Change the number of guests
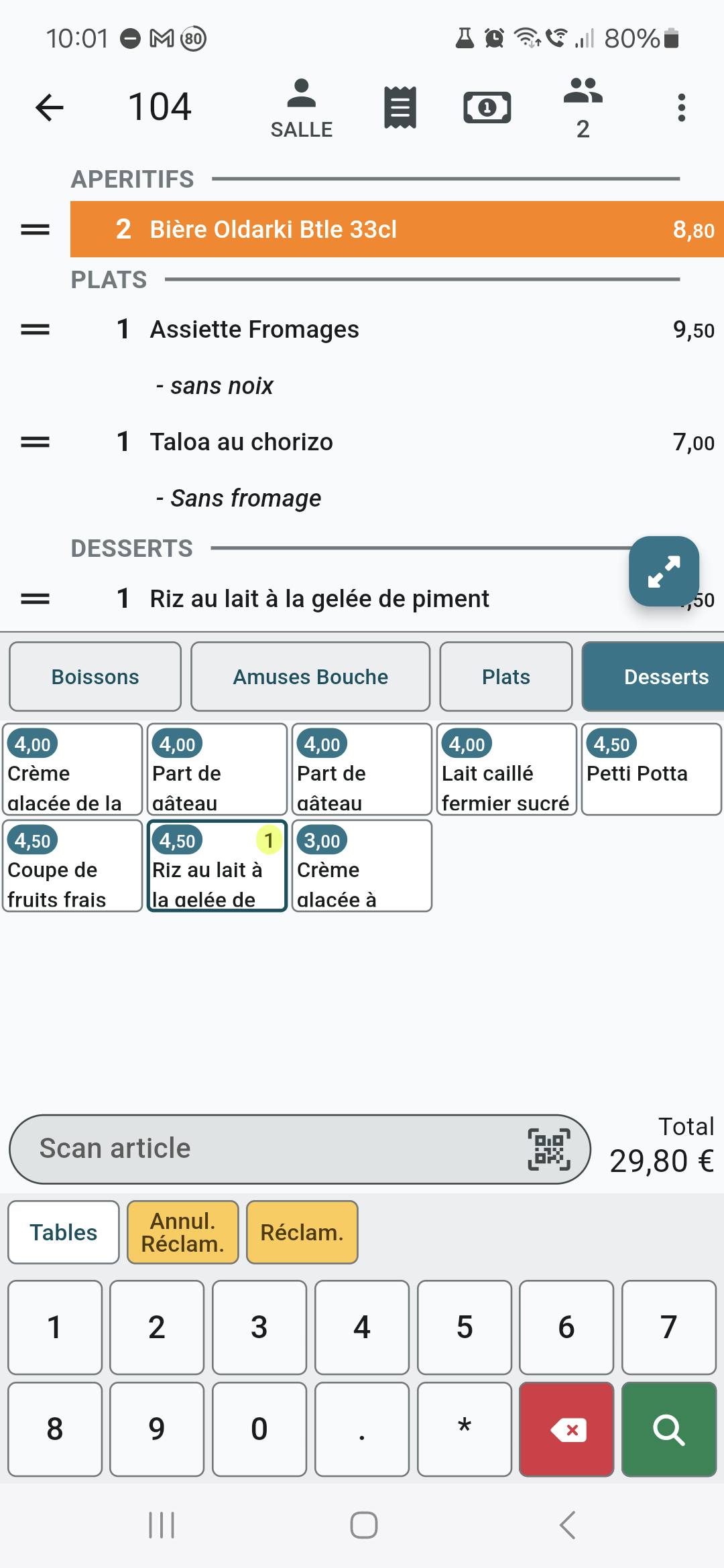This screenshot has height=1568, width=724. 583,109
